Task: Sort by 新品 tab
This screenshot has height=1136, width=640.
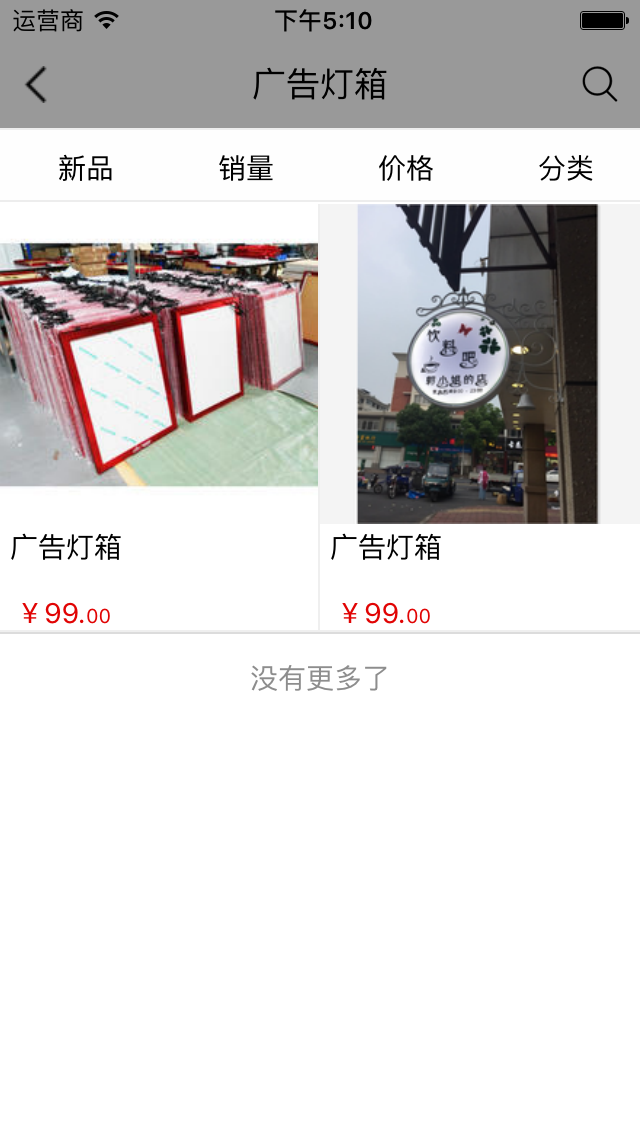Action: 85,168
